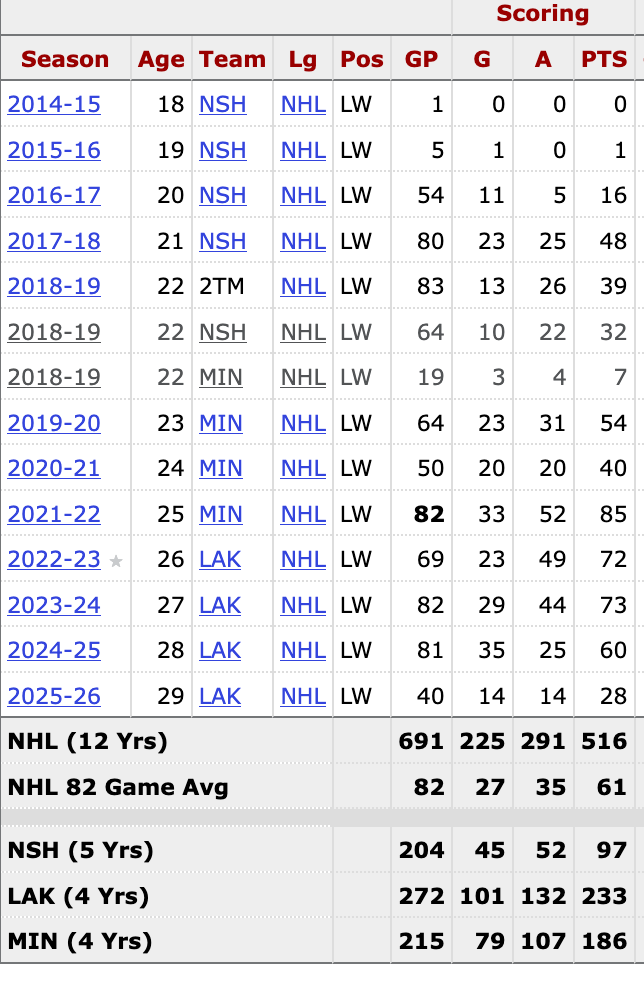644x990 pixels.
Task: Open the 2023-24 season link
Action: pyautogui.click(x=54, y=605)
